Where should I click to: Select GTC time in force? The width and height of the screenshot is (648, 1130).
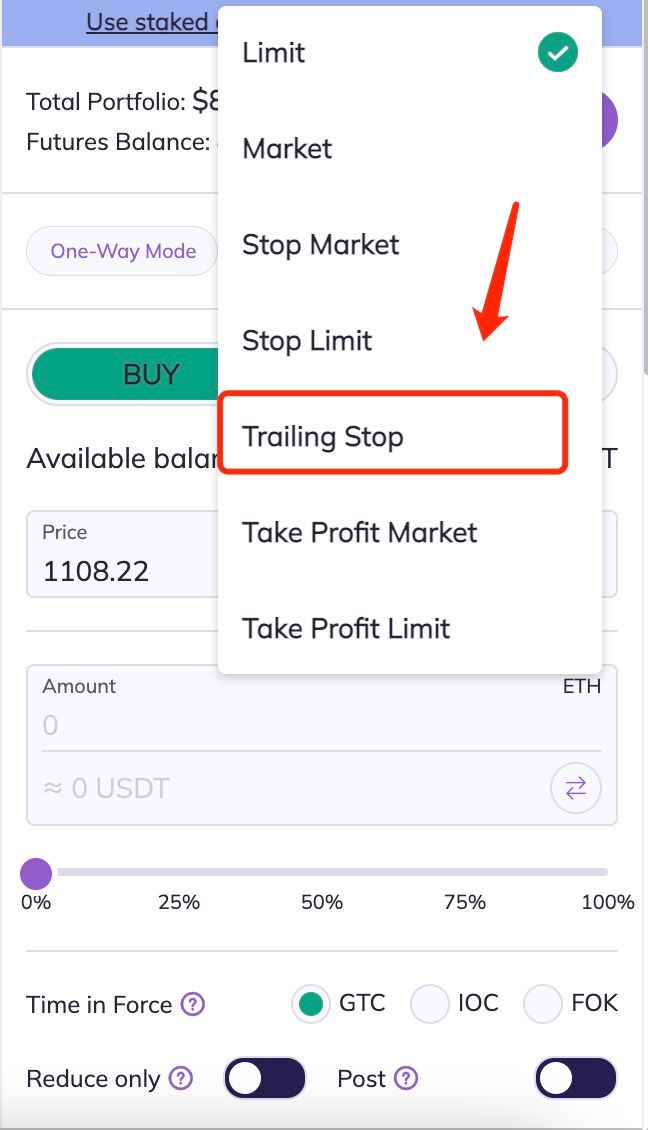(x=311, y=1004)
